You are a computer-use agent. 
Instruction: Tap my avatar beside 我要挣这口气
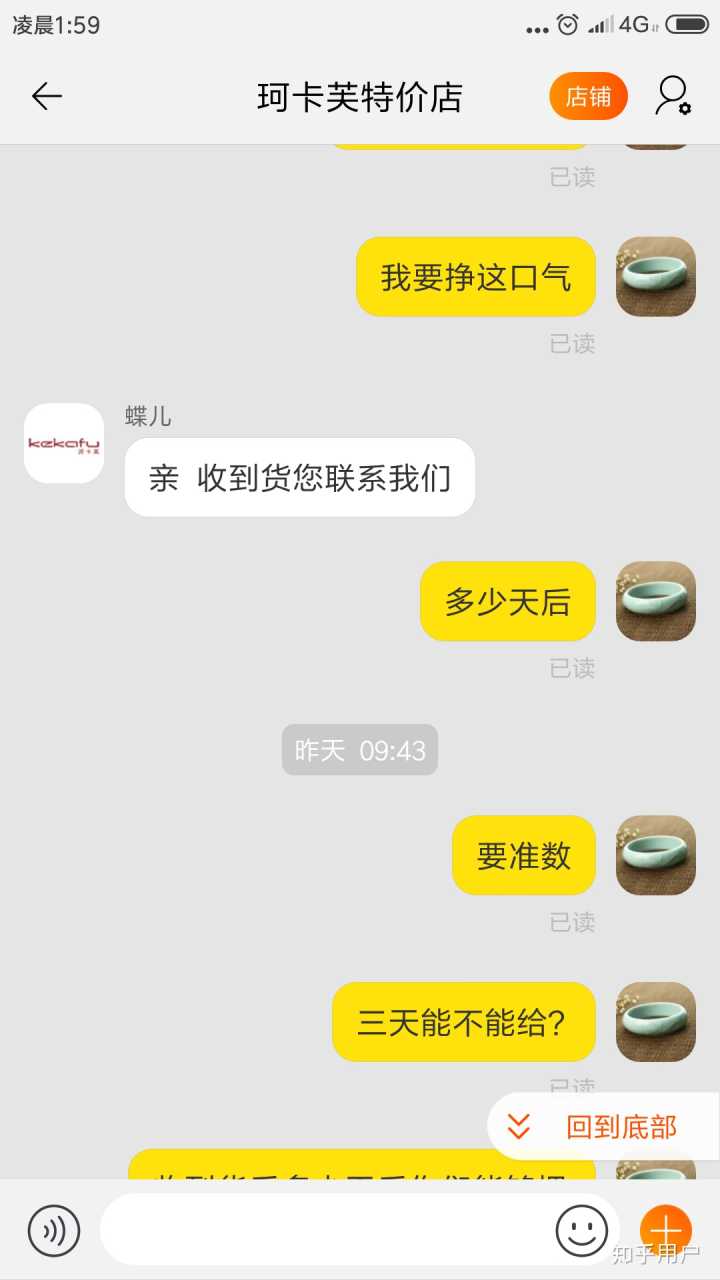pyautogui.click(x=655, y=277)
